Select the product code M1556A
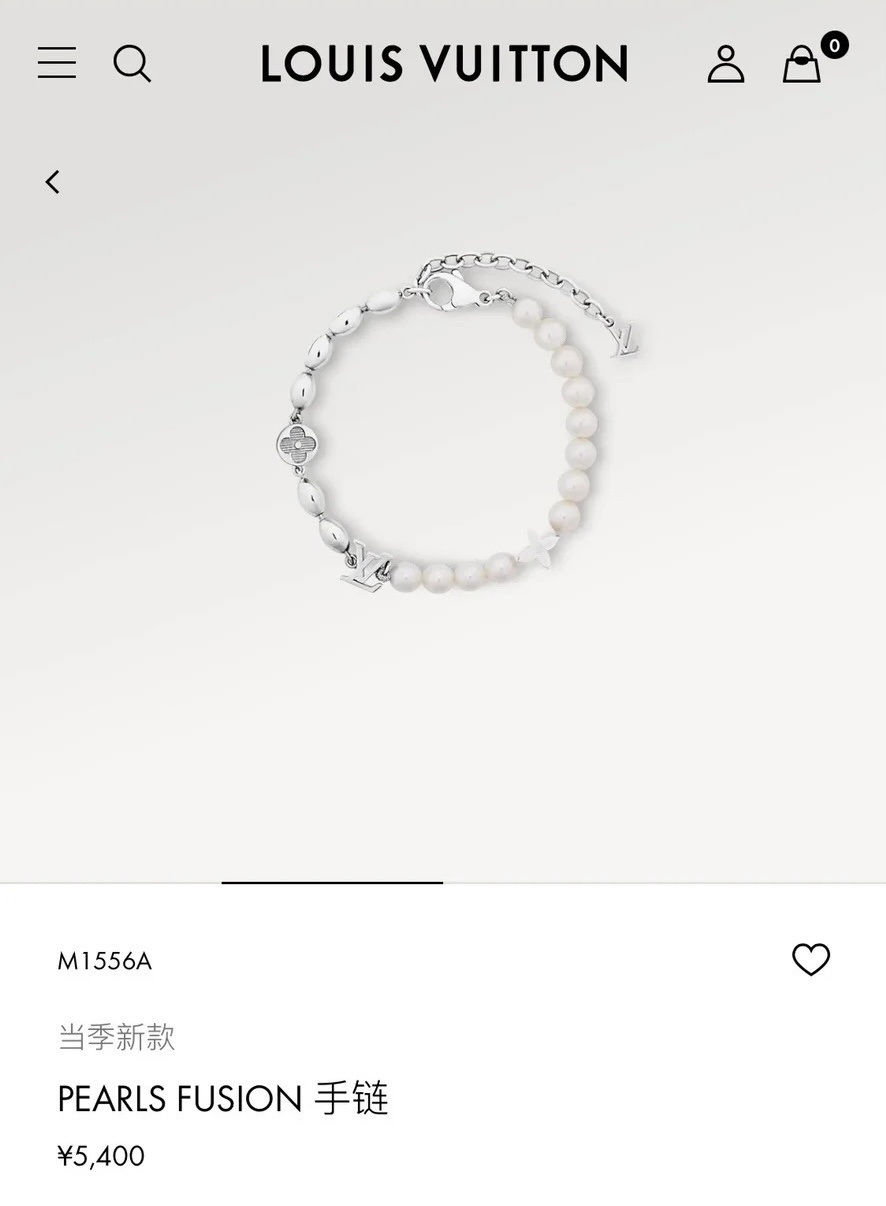886x1206 pixels. coord(105,960)
